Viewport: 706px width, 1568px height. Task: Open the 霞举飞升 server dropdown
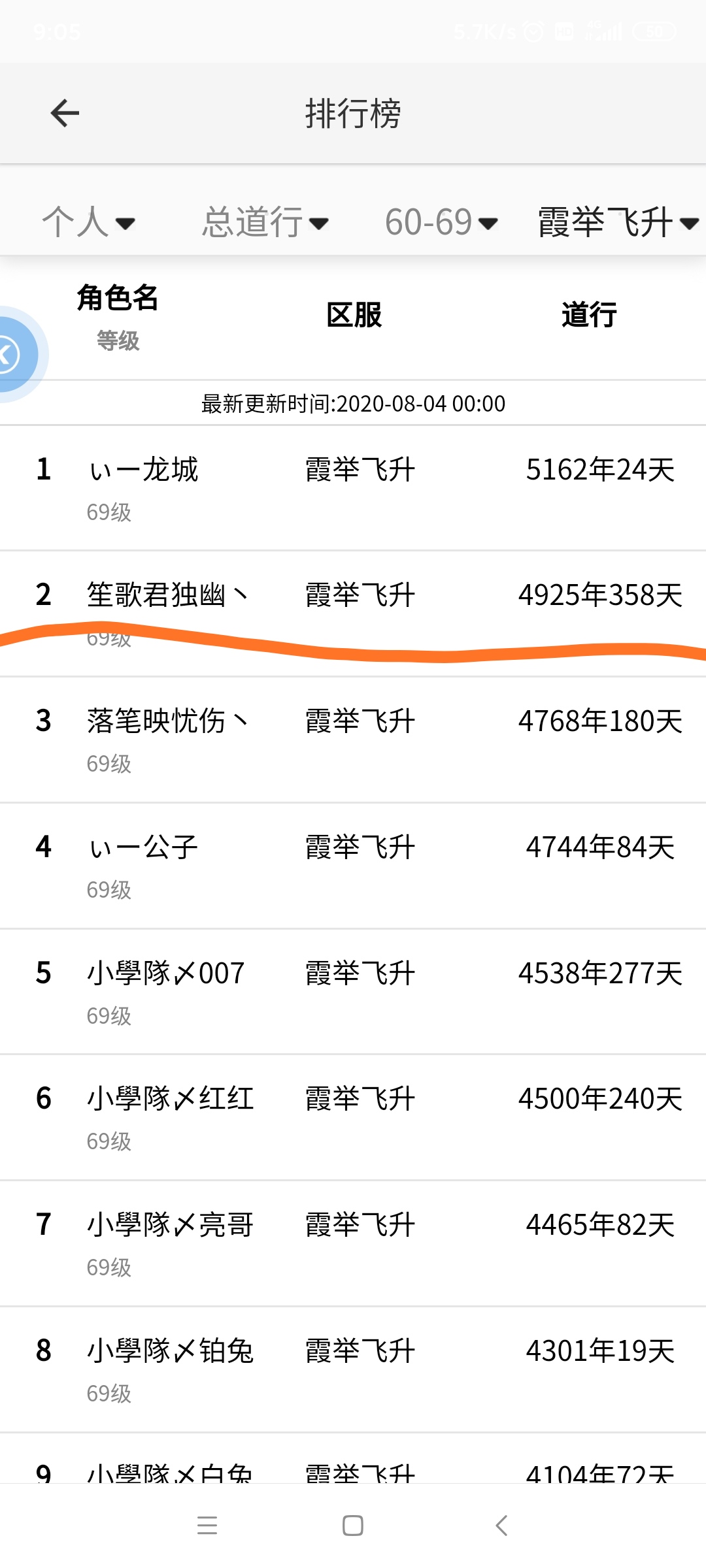click(618, 222)
